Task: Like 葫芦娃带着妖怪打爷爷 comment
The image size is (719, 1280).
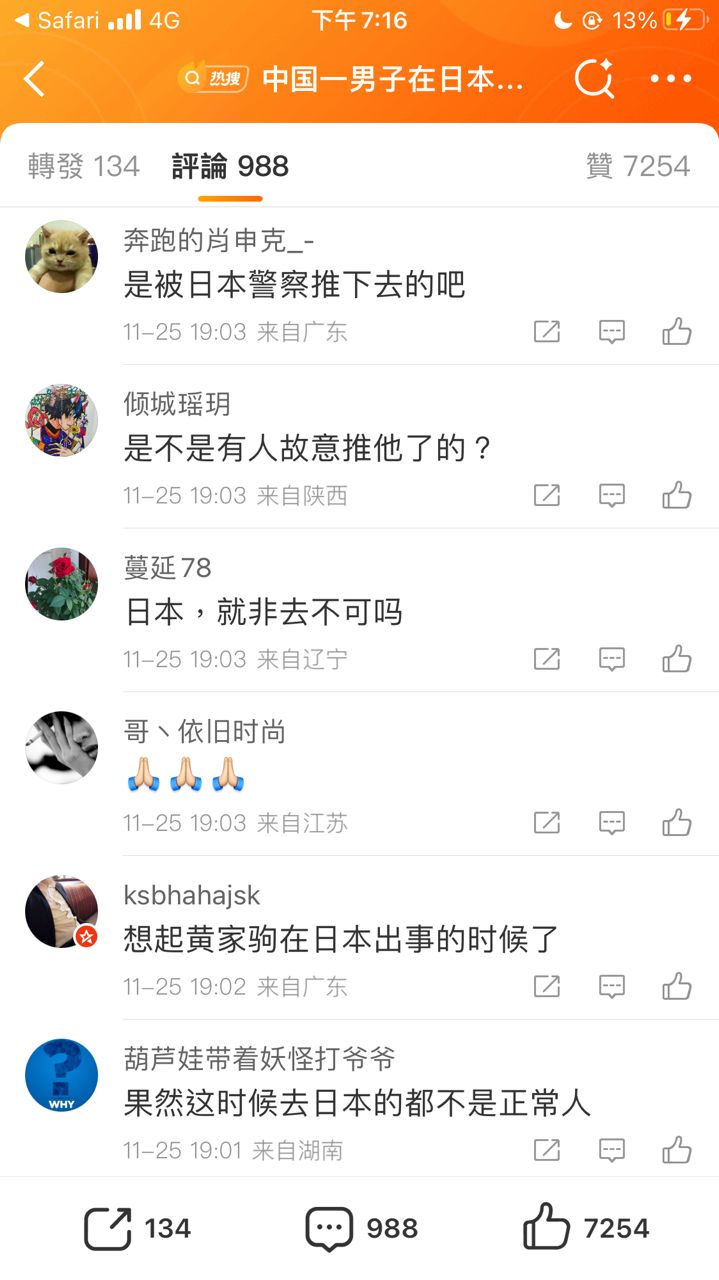Action: (677, 1150)
